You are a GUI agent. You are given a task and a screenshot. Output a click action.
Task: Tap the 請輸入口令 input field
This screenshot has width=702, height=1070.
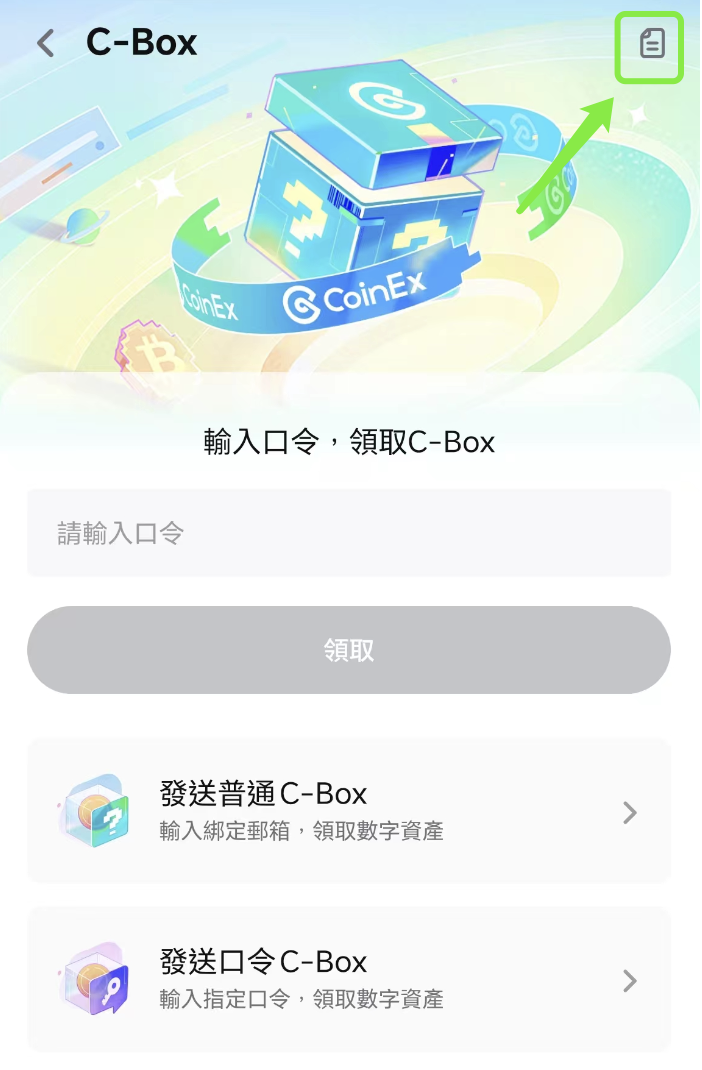point(349,533)
